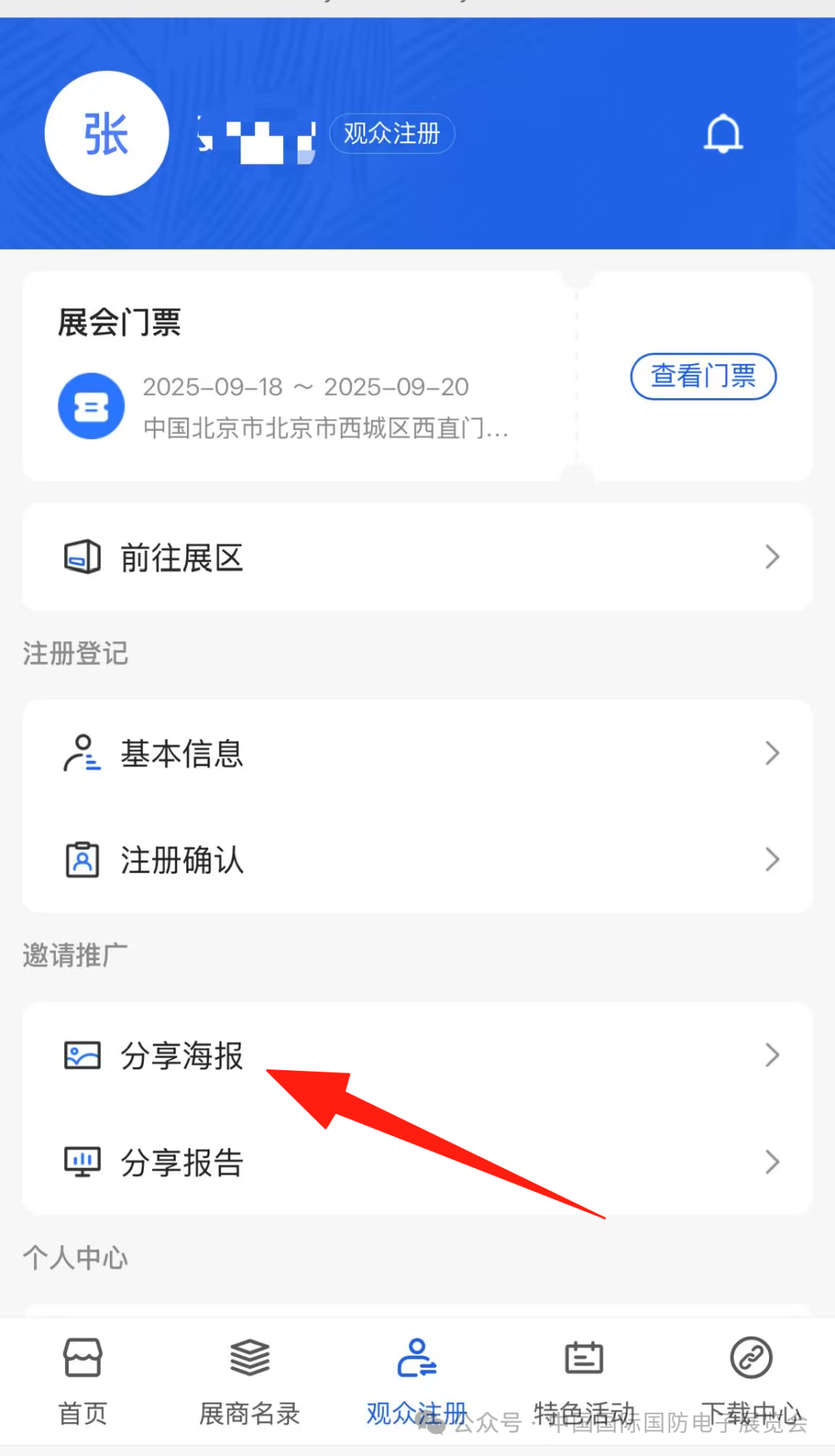
Task: Tap the 观众注册 badge beside the username
Action: (392, 134)
